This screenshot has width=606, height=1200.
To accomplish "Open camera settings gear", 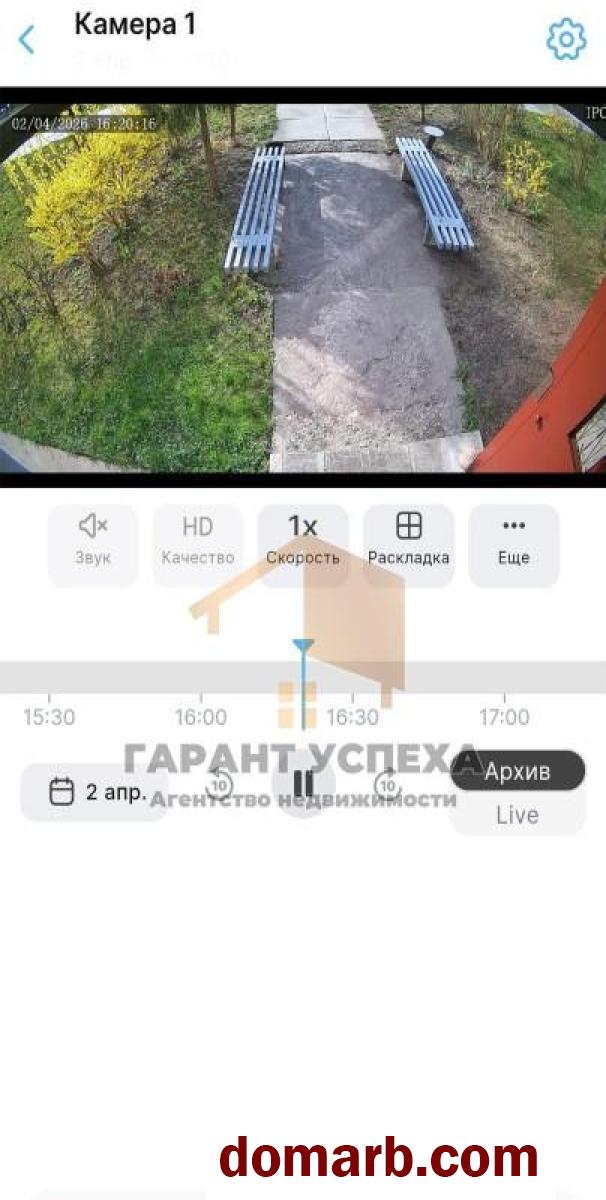I will coord(565,39).
